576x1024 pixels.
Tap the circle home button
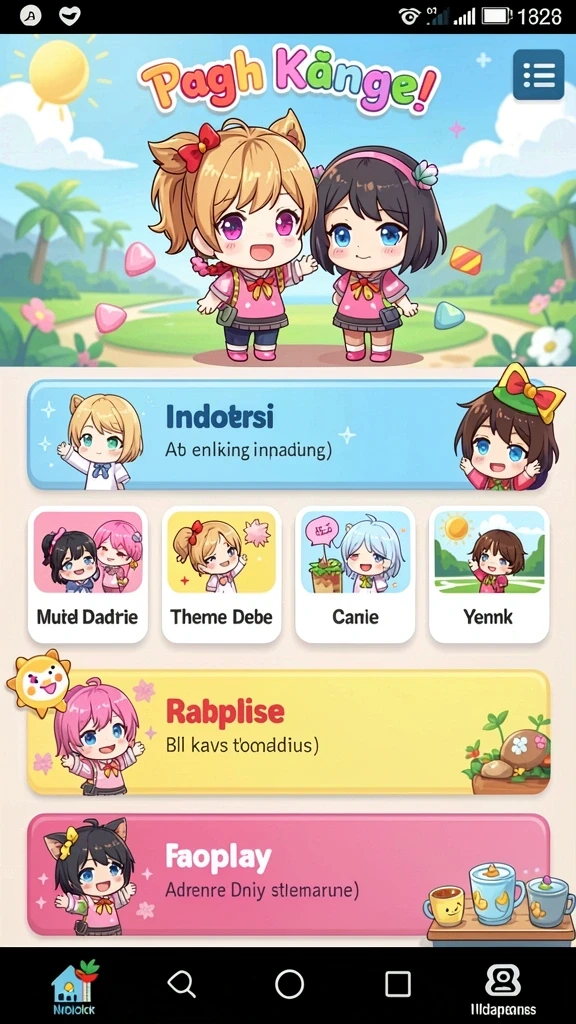tap(289, 984)
